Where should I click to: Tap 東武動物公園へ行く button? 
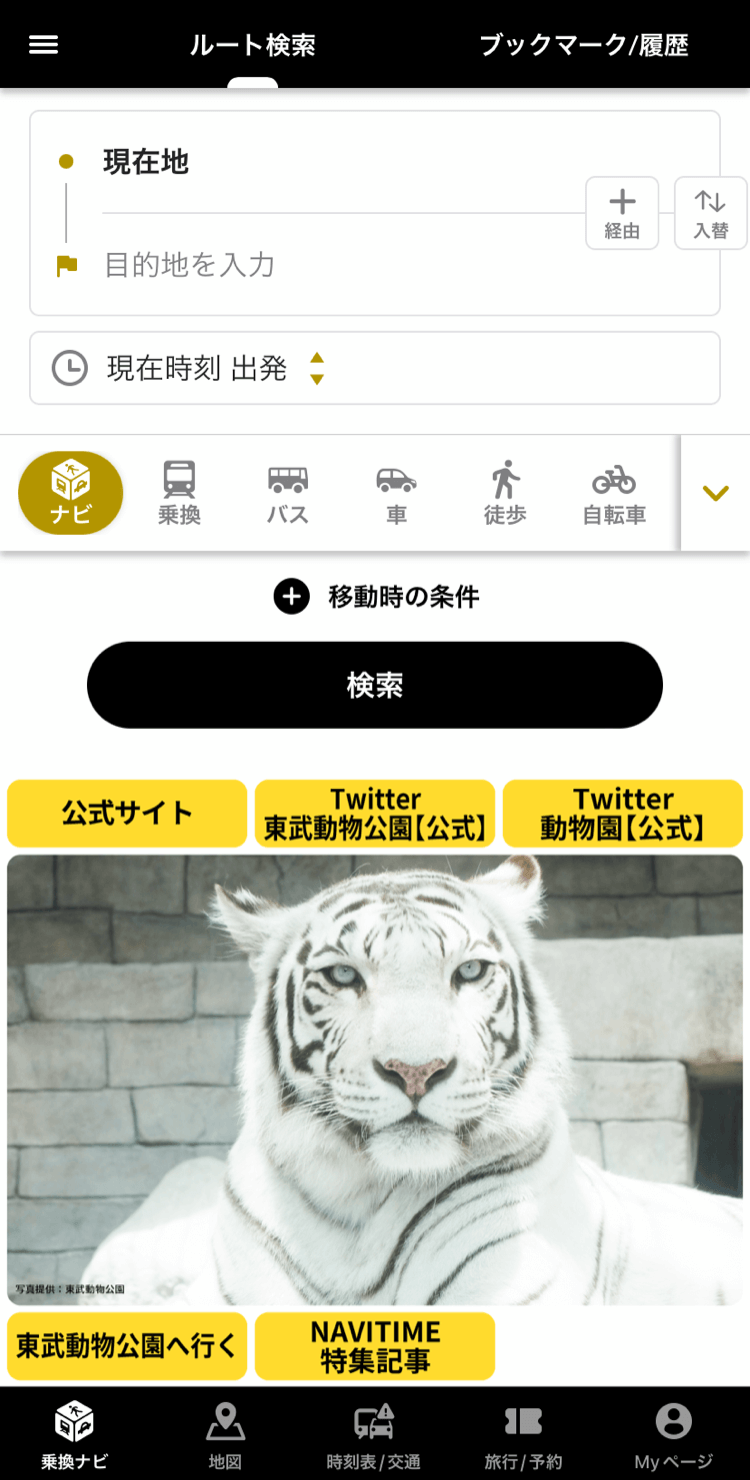(127, 1346)
